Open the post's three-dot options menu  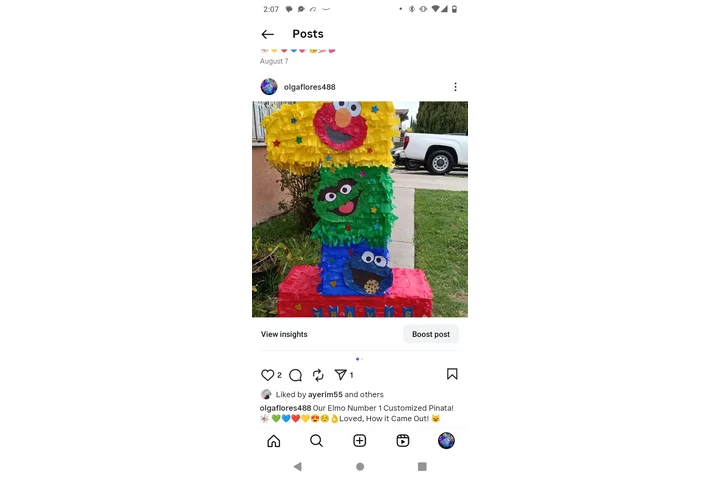(x=455, y=87)
